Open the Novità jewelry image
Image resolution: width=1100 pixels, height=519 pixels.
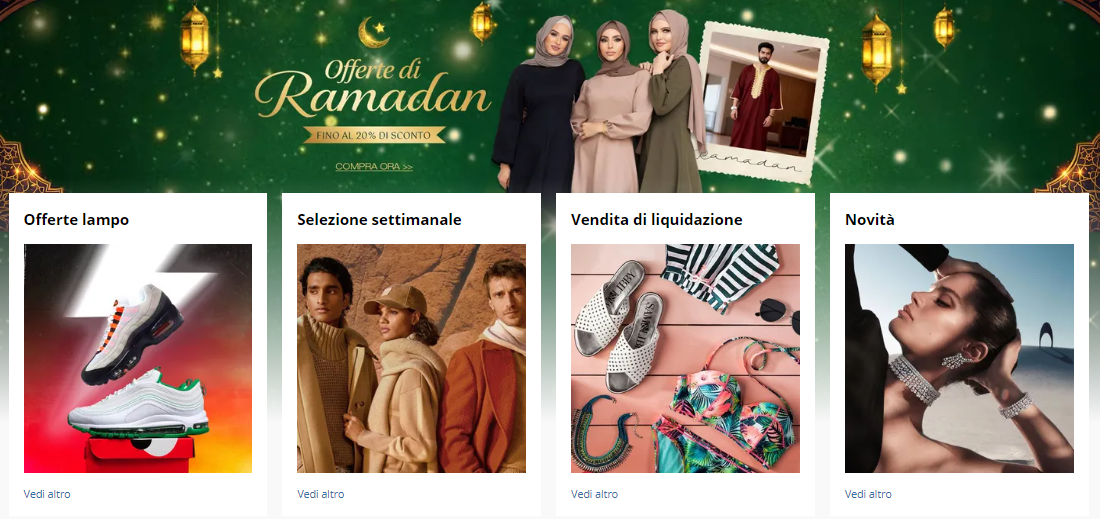pos(959,358)
